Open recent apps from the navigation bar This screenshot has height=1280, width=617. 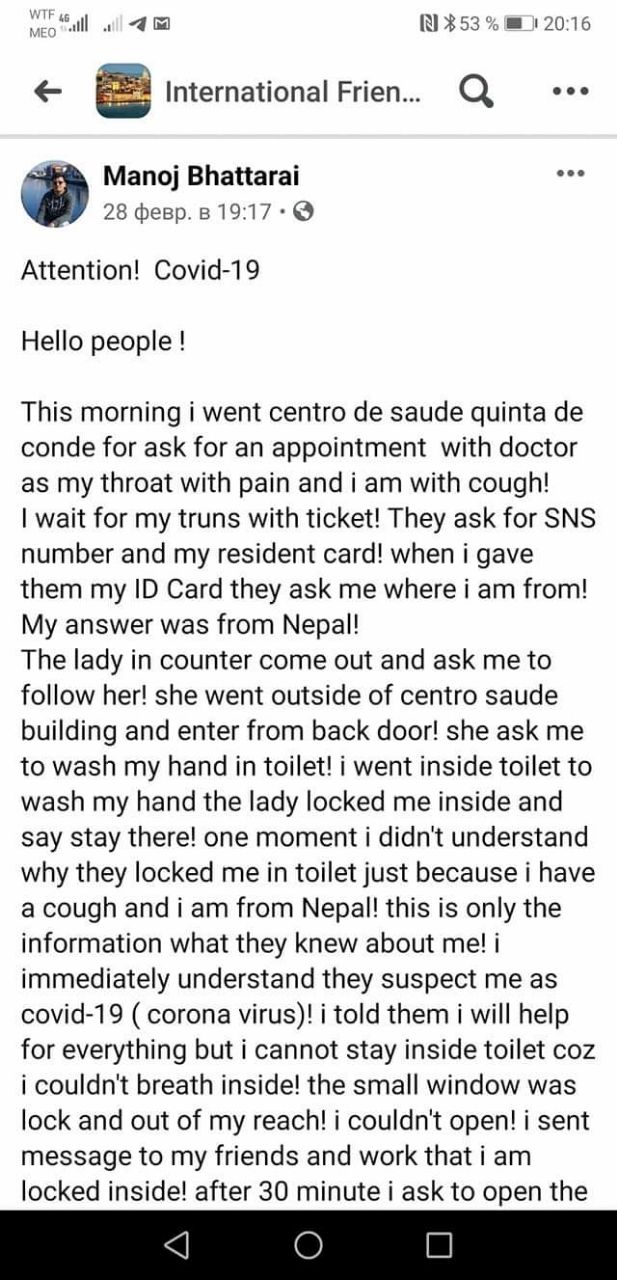point(439,1244)
